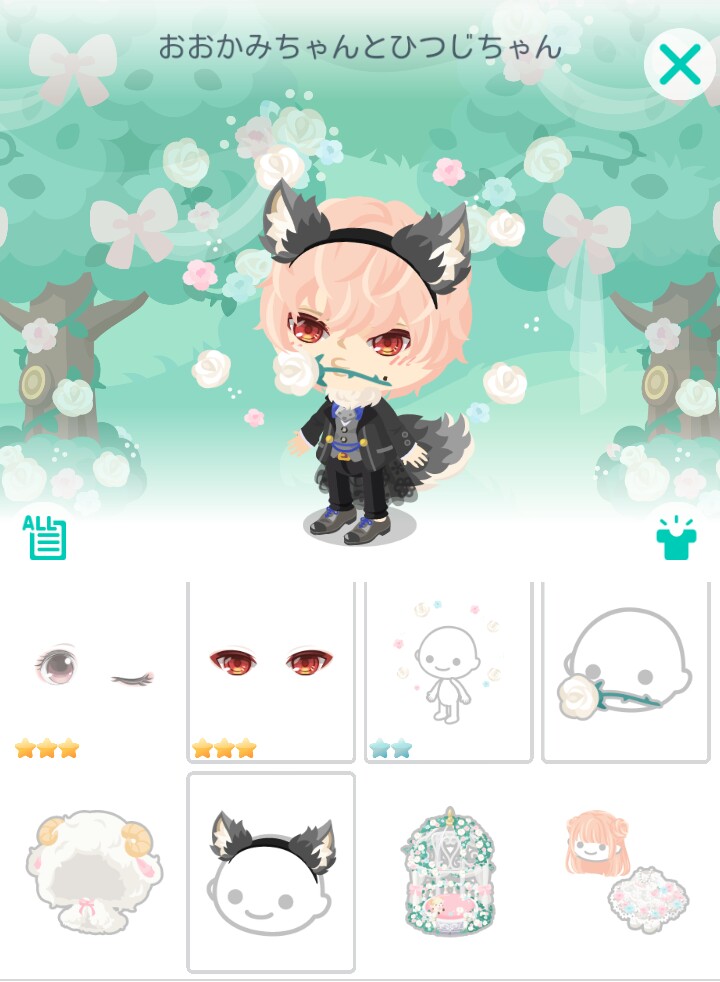Select the black wolf ears headband
This screenshot has height=982, width=720.
coord(271,870)
